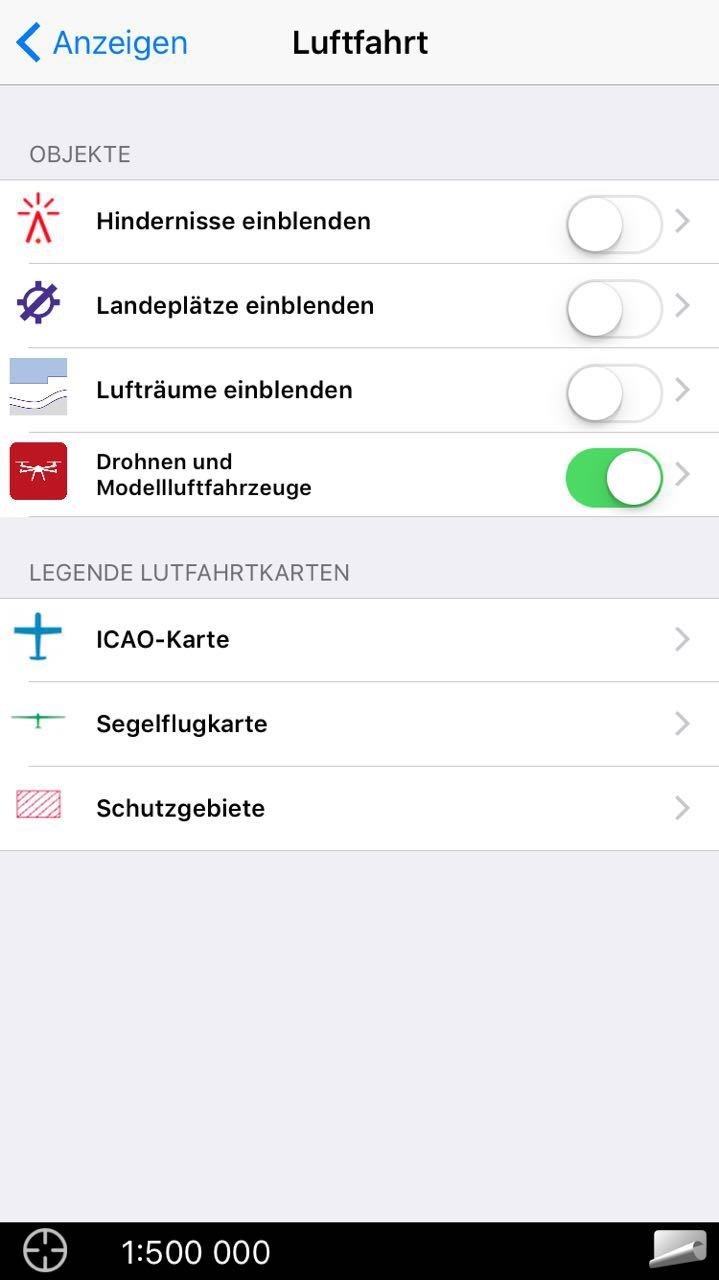The image size is (719, 1280).
Task: Open the ICAO-Karte legend
Action: [359, 640]
